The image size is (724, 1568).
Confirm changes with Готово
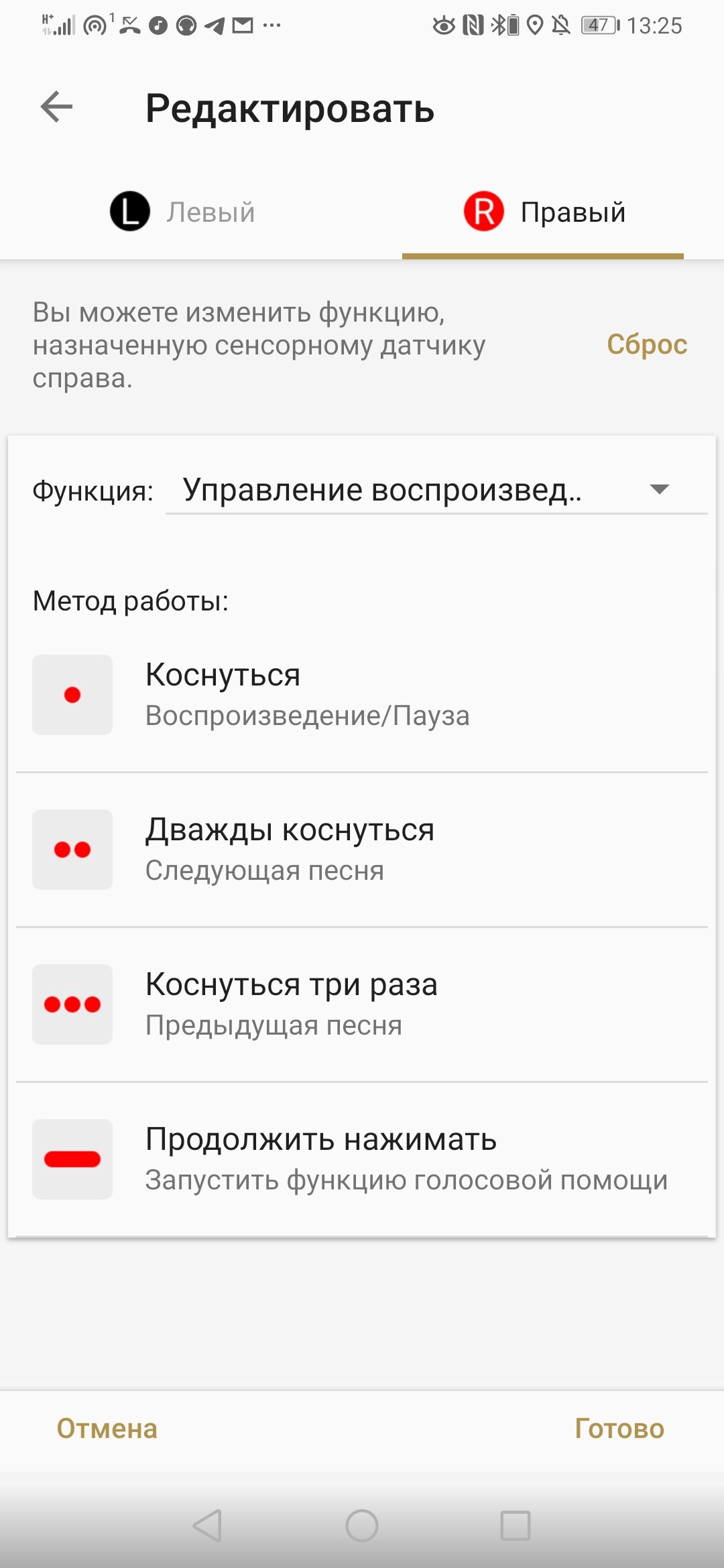point(619,1429)
